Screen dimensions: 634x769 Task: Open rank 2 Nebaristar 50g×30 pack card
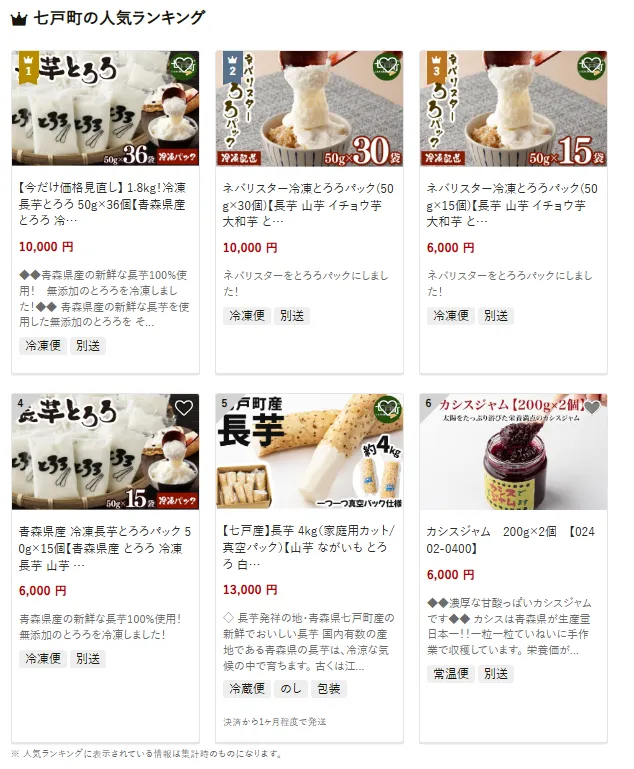pyautogui.click(x=309, y=200)
